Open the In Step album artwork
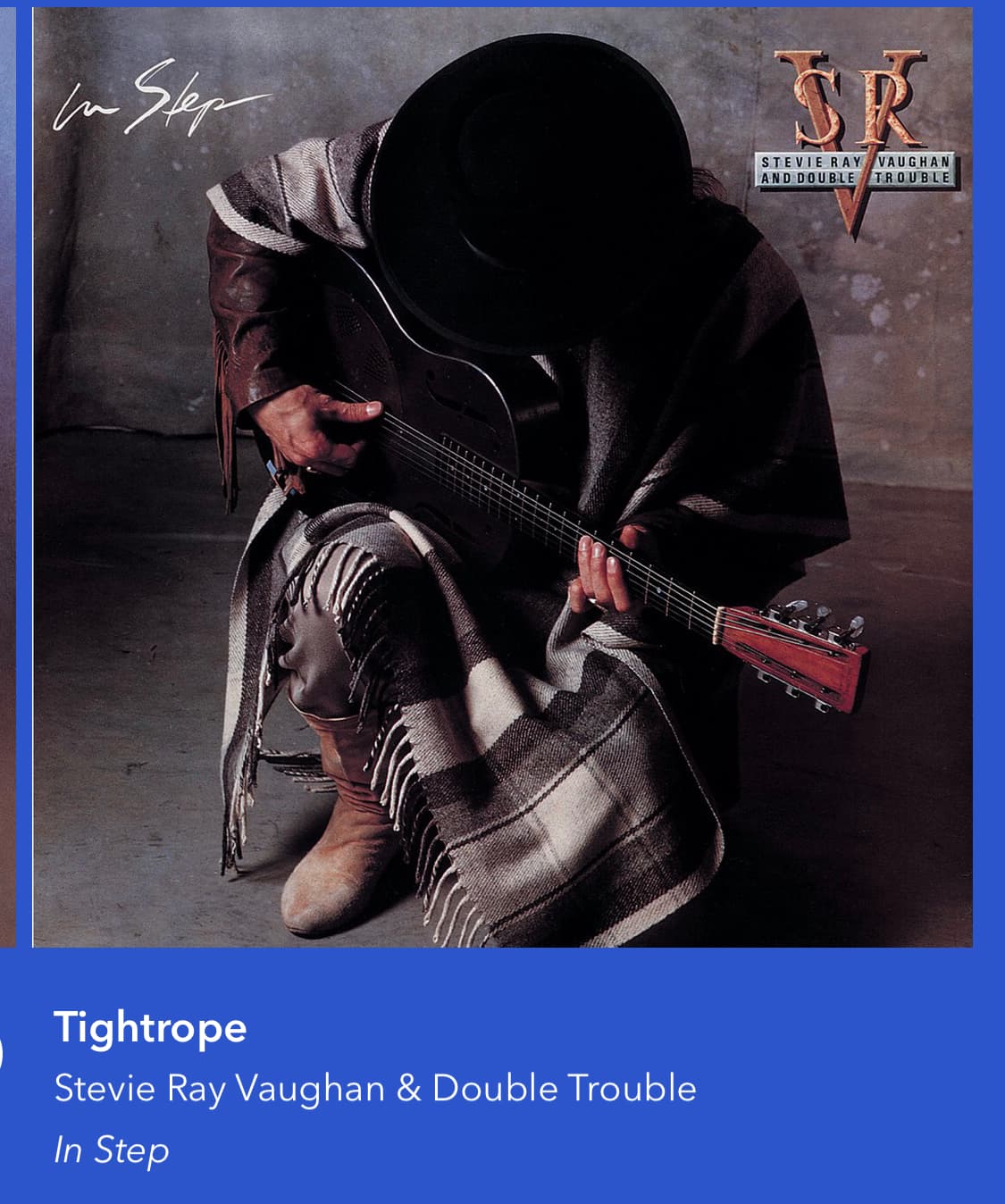The image size is (1005, 1204). coord(502,477)
